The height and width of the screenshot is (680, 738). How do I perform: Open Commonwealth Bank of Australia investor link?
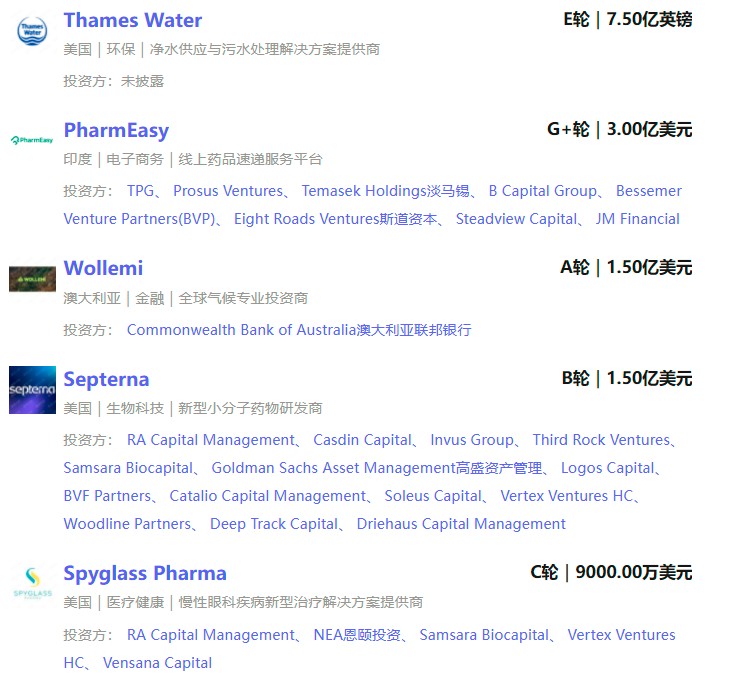pyautogui.click(x=298, y=329)
